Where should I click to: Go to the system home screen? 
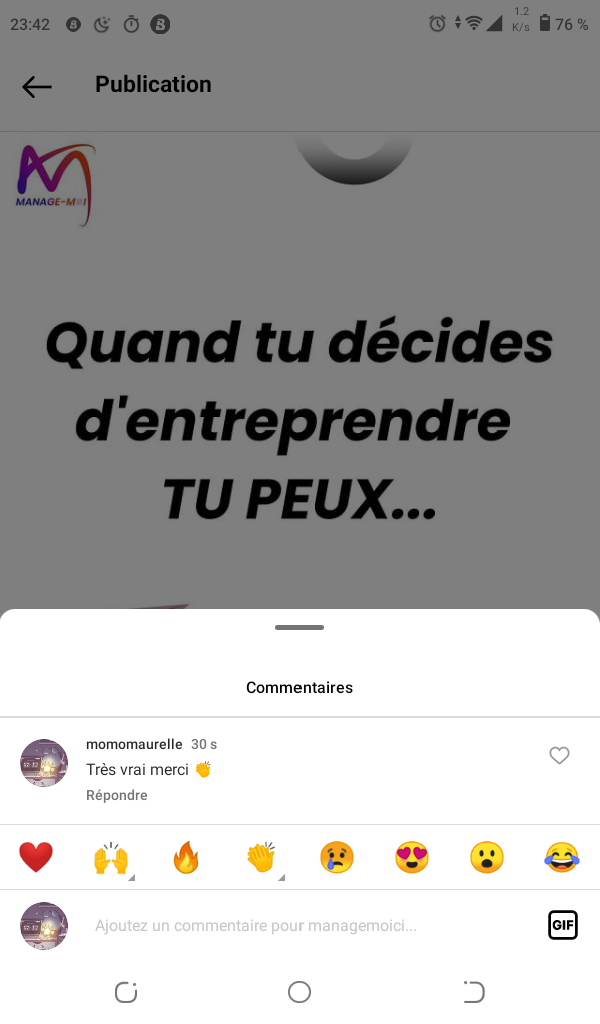[x=299, y=992]
